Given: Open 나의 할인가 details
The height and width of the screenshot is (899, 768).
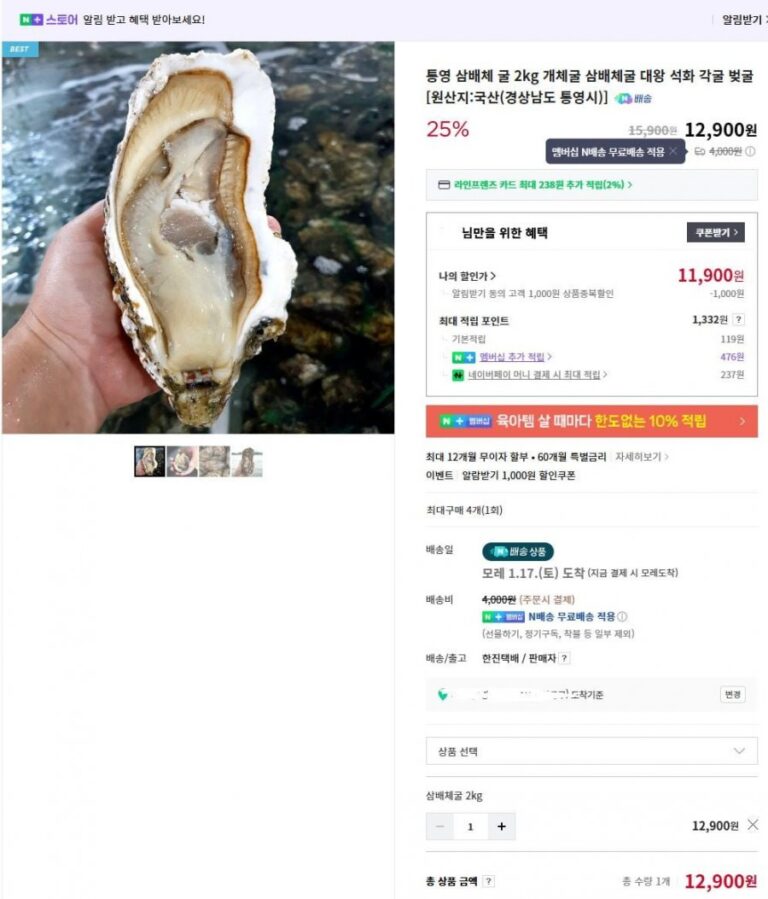Looking at the screenshot, I should point(467,276).
